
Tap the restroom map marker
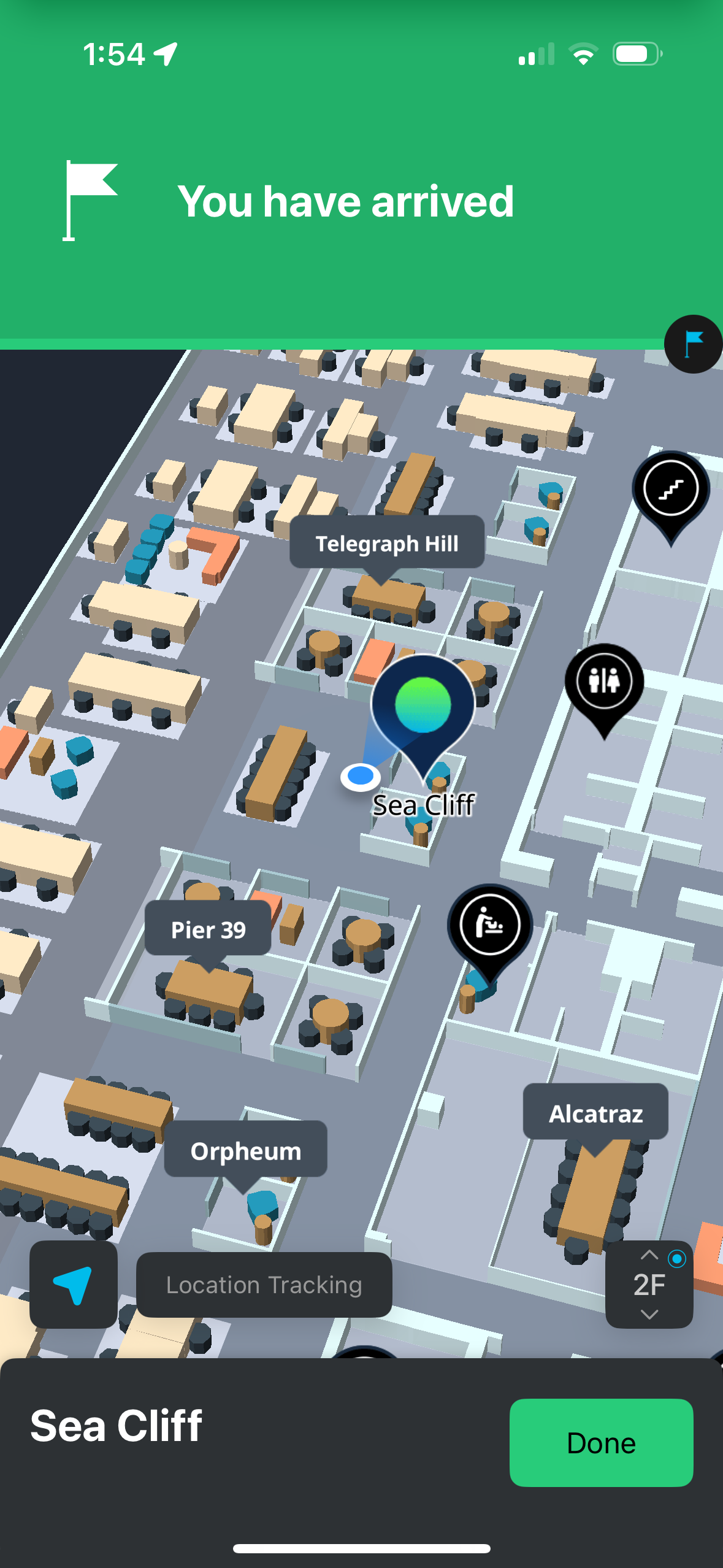604,681
